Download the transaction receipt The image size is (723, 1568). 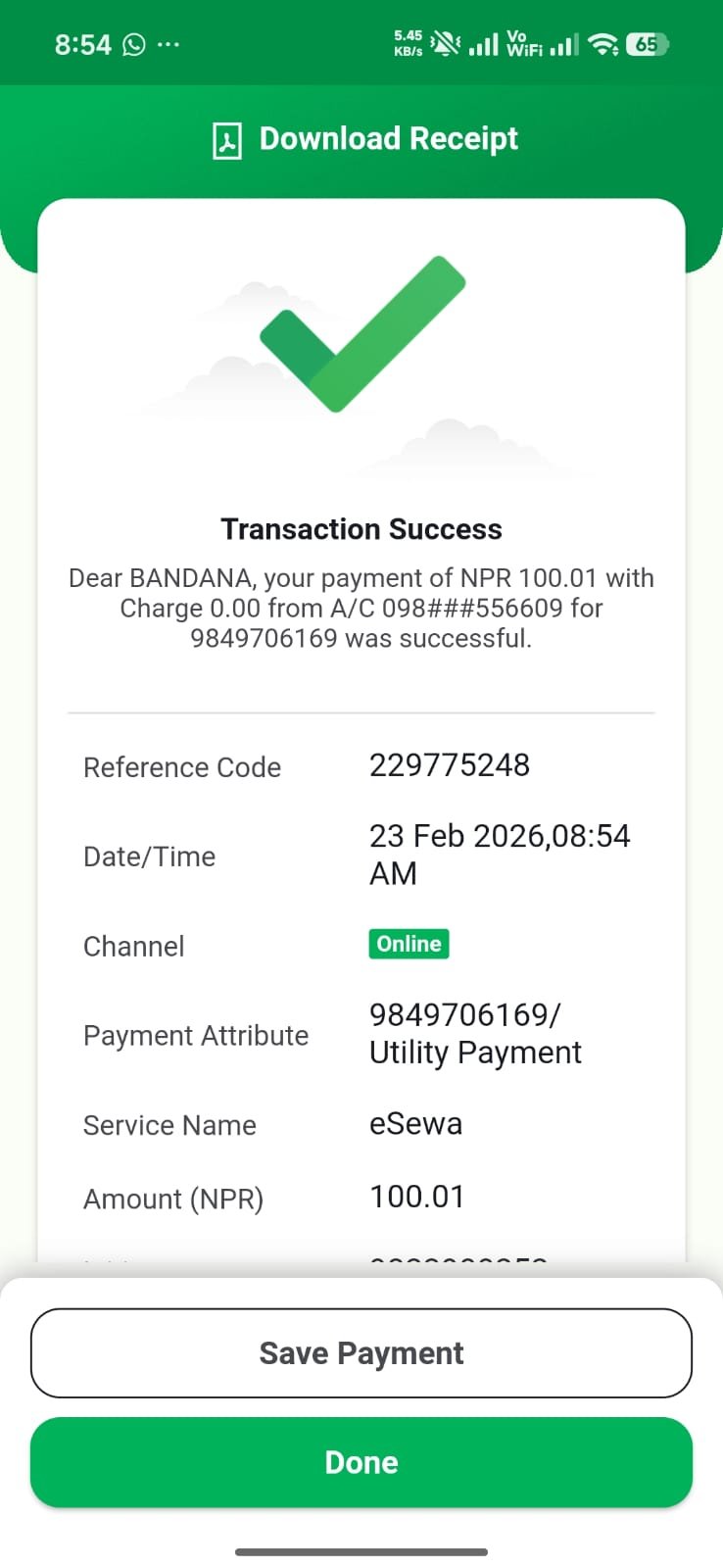point(364,139)
